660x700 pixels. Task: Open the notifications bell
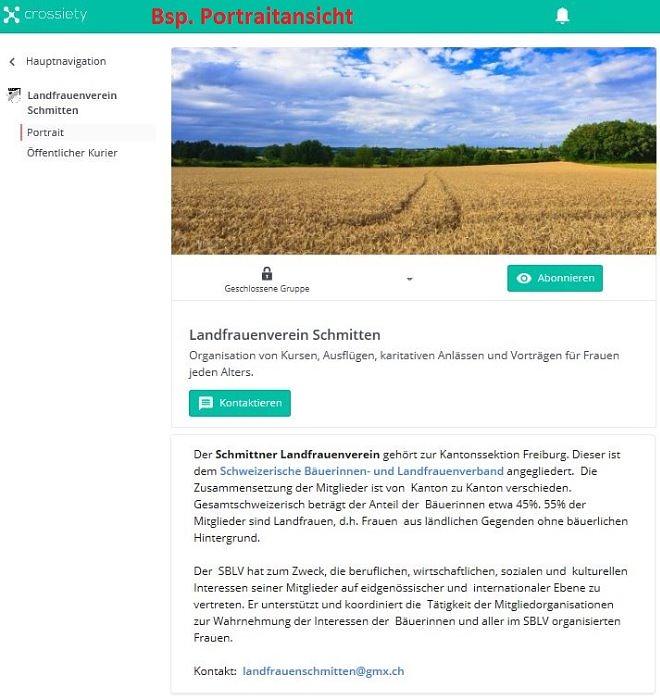[x=562, y=15]
